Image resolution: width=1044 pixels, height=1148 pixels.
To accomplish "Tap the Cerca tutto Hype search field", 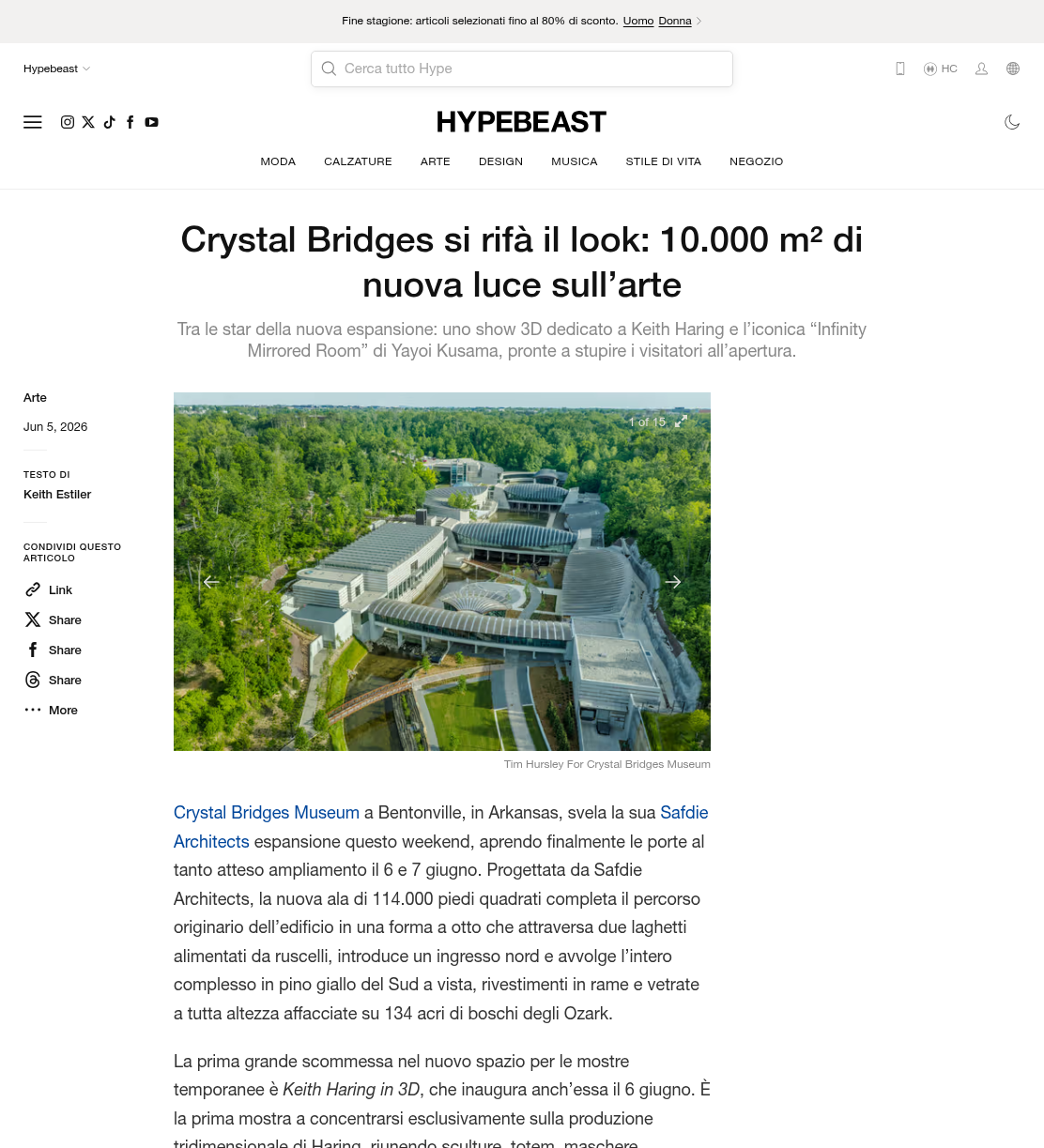I will pos(522,69).
